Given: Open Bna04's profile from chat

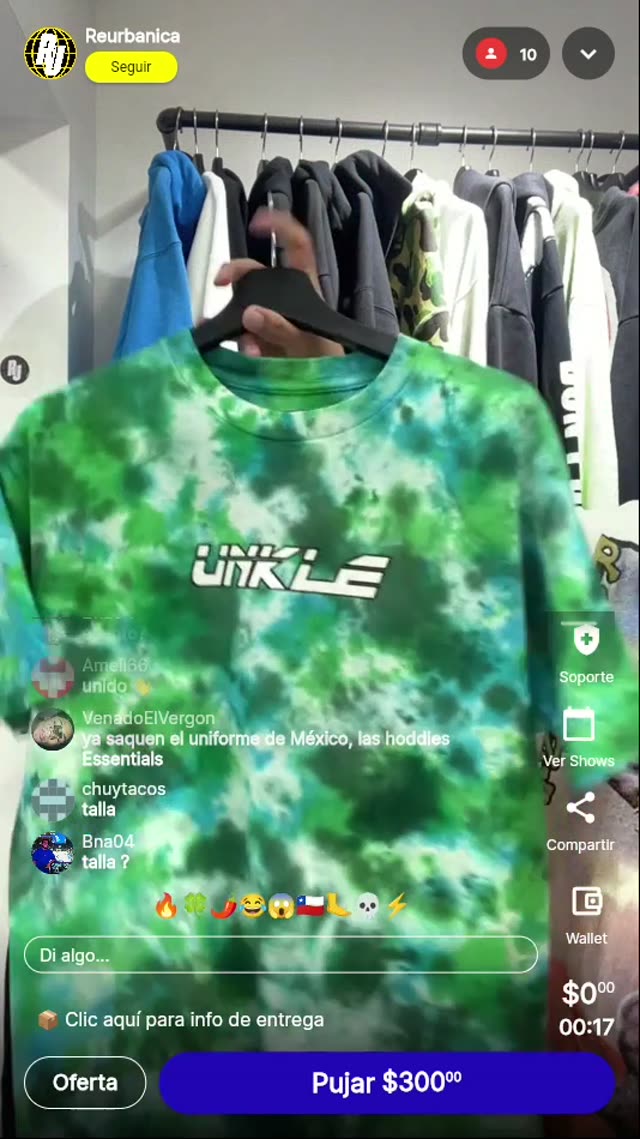Looking at the screenshot, I should click(52, 853).
